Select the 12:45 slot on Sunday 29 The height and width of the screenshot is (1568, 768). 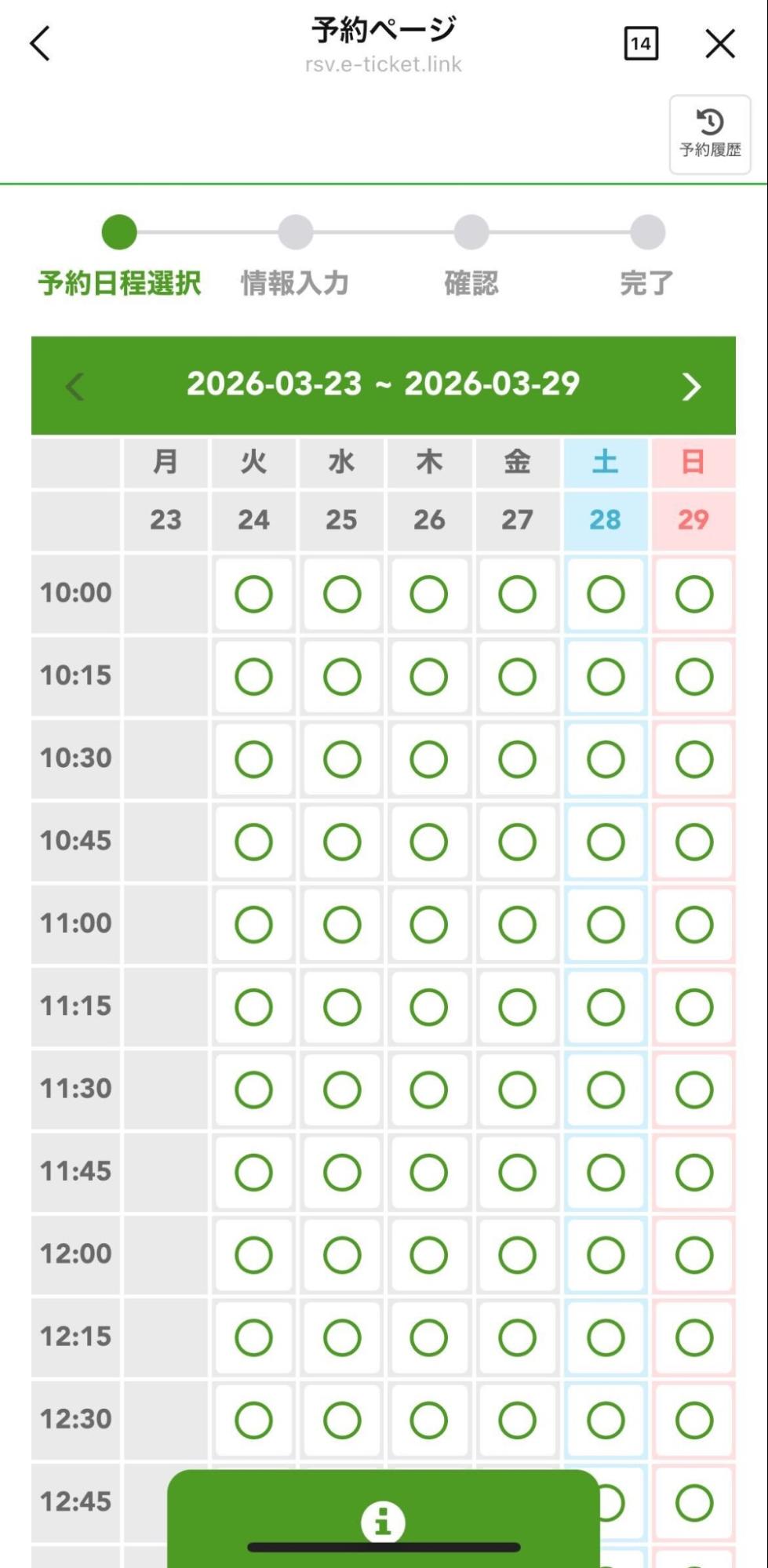click(694, 1503)
